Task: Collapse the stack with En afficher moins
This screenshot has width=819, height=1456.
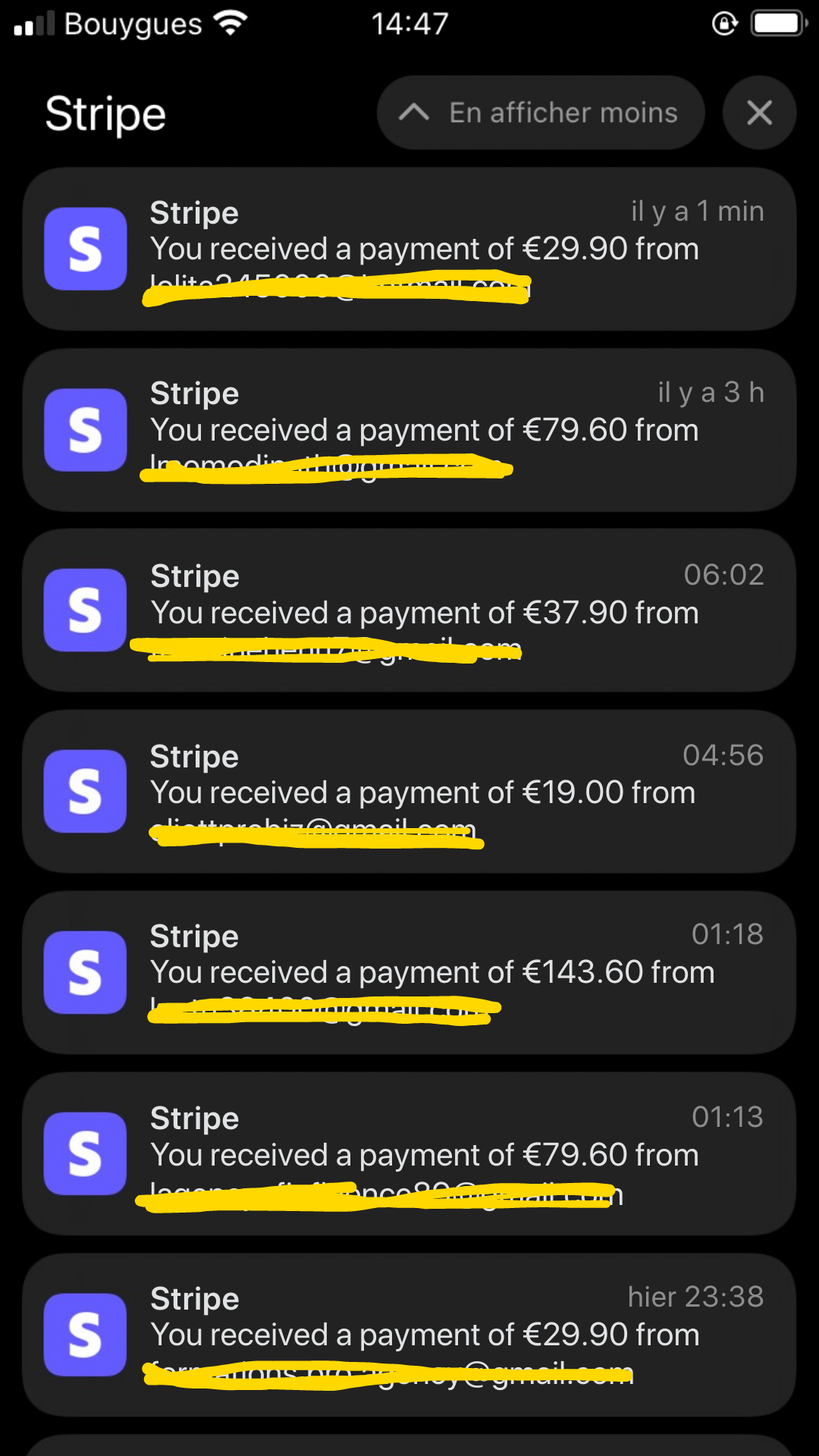Action: coord(541,113)
